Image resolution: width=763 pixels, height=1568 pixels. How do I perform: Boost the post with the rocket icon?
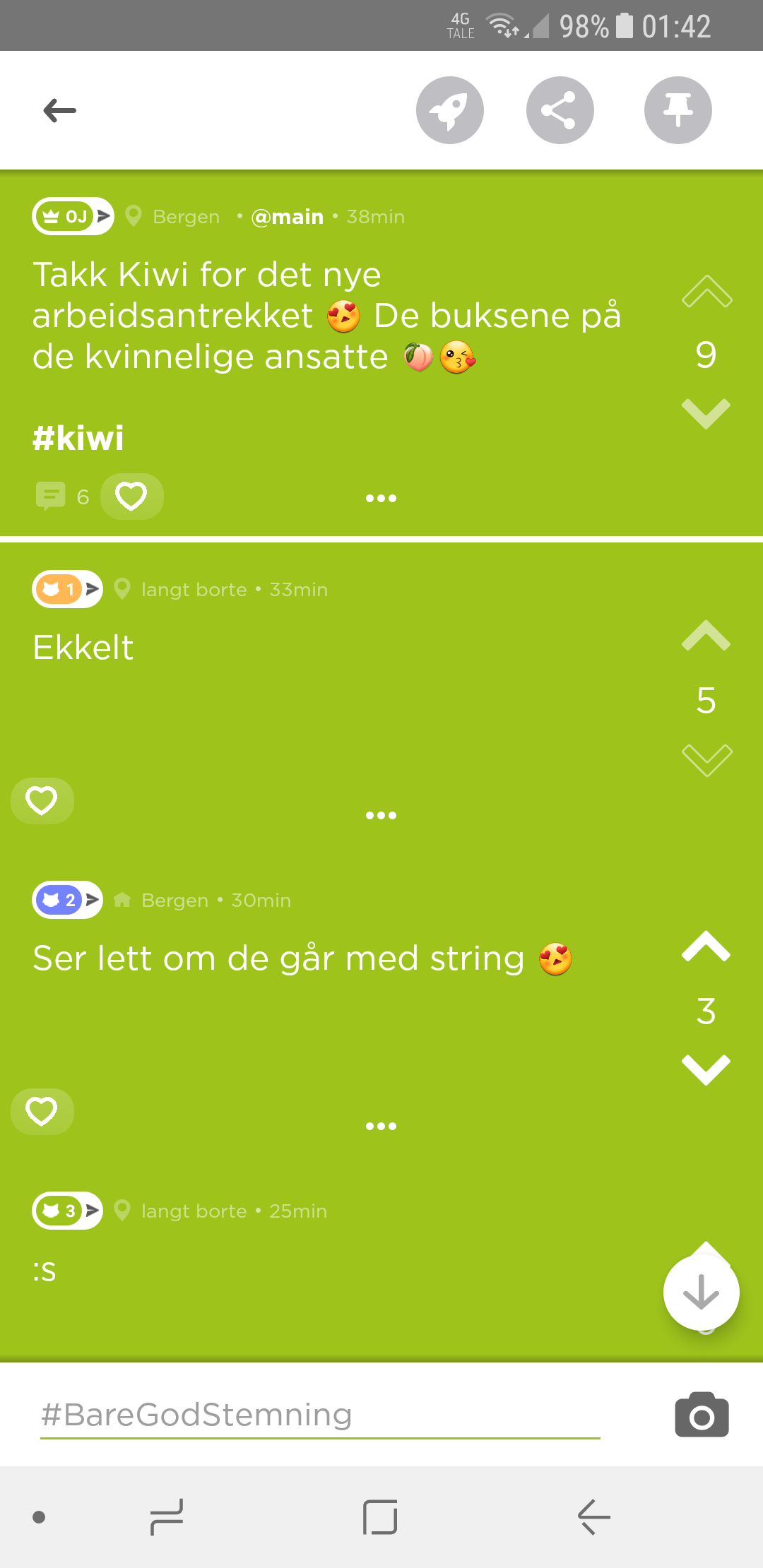click(450, 110)
